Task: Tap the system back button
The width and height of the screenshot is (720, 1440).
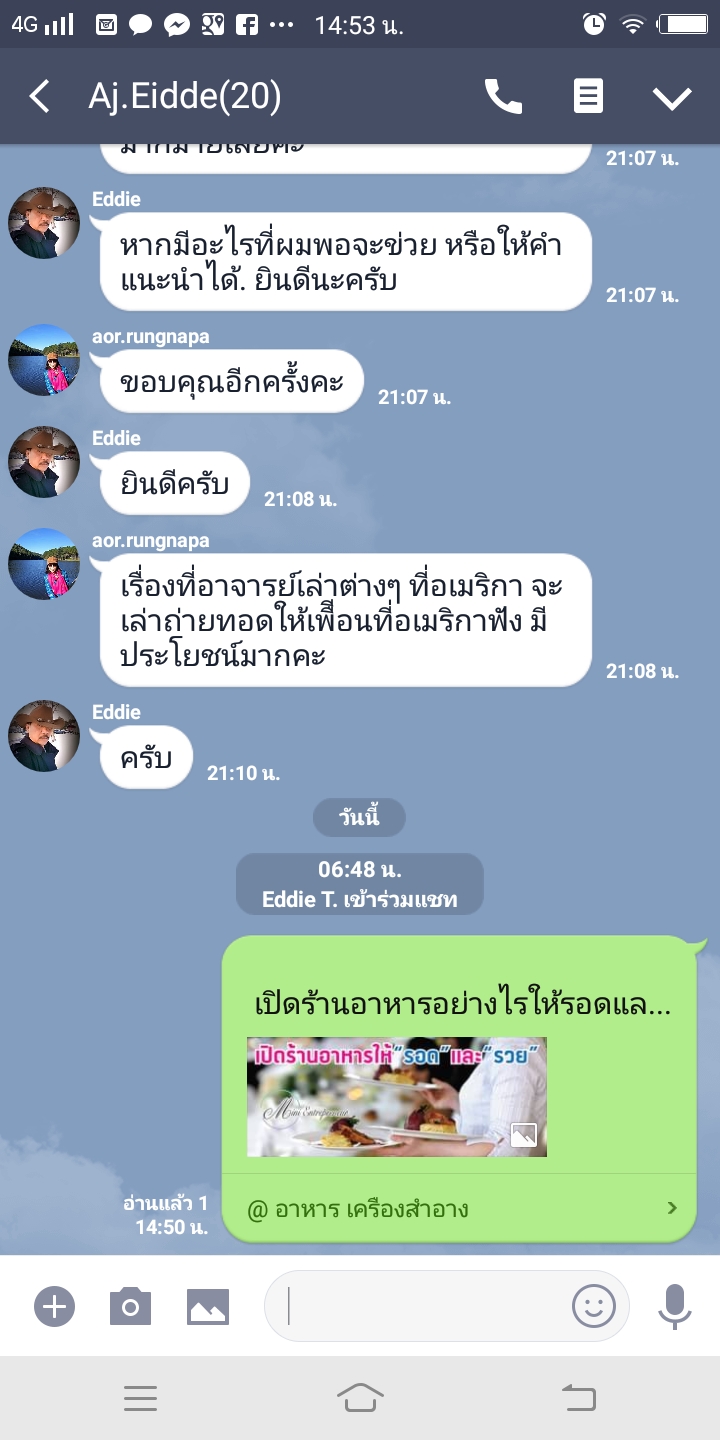Action: click(x=579, y=1397)
